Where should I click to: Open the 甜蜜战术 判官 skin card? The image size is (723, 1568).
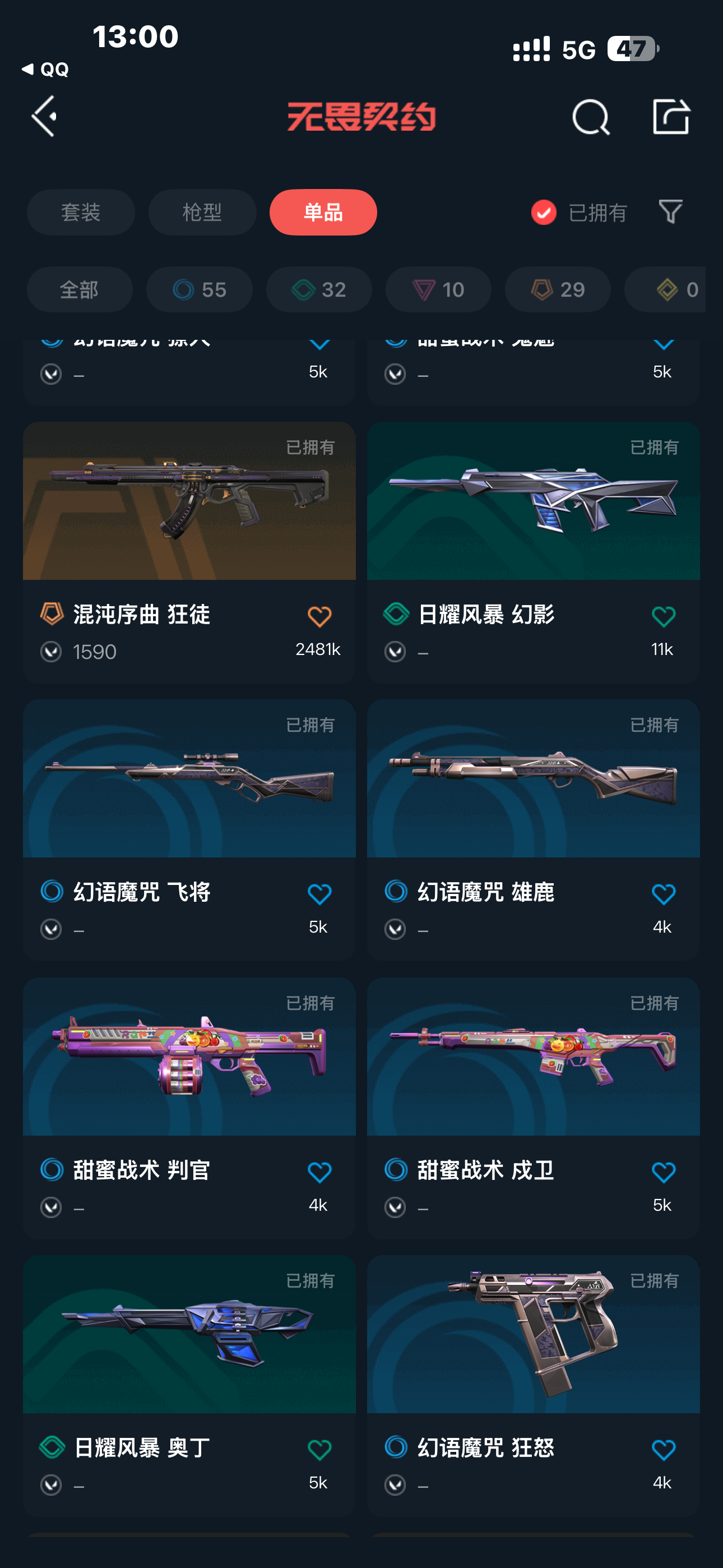(x=189, y=1108)
